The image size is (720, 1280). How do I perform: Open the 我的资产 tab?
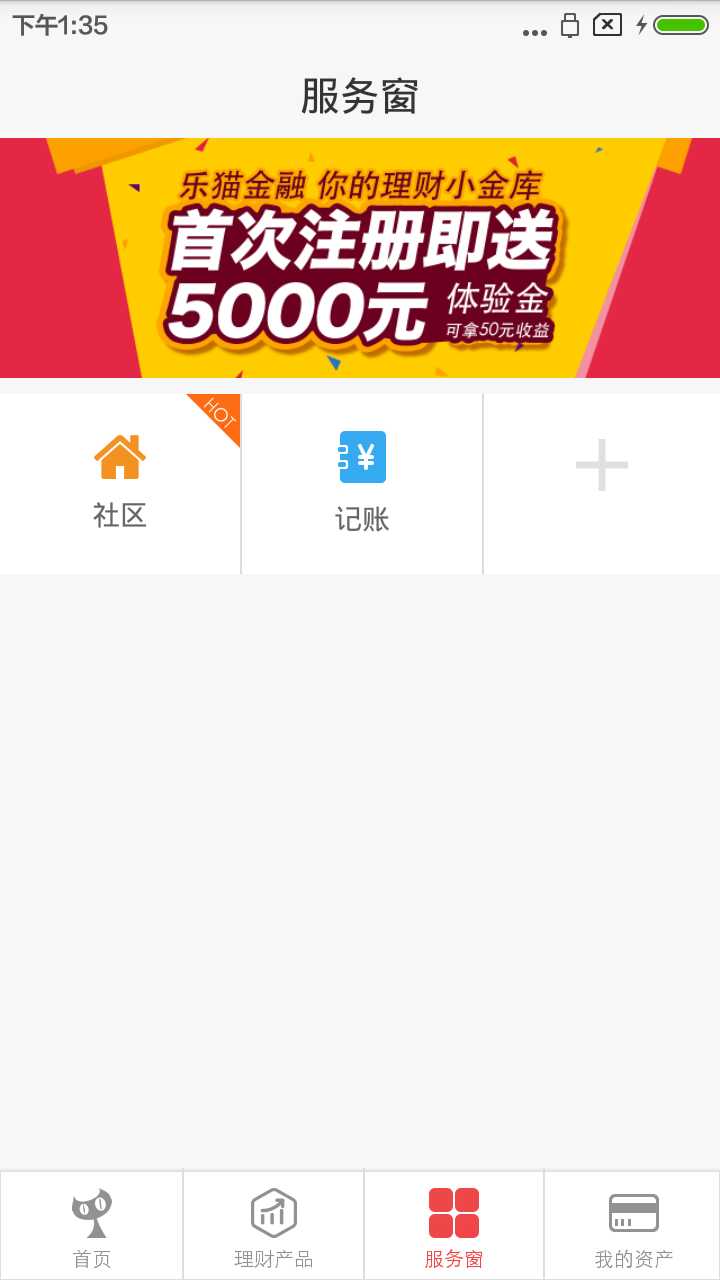click(633, 1226)
